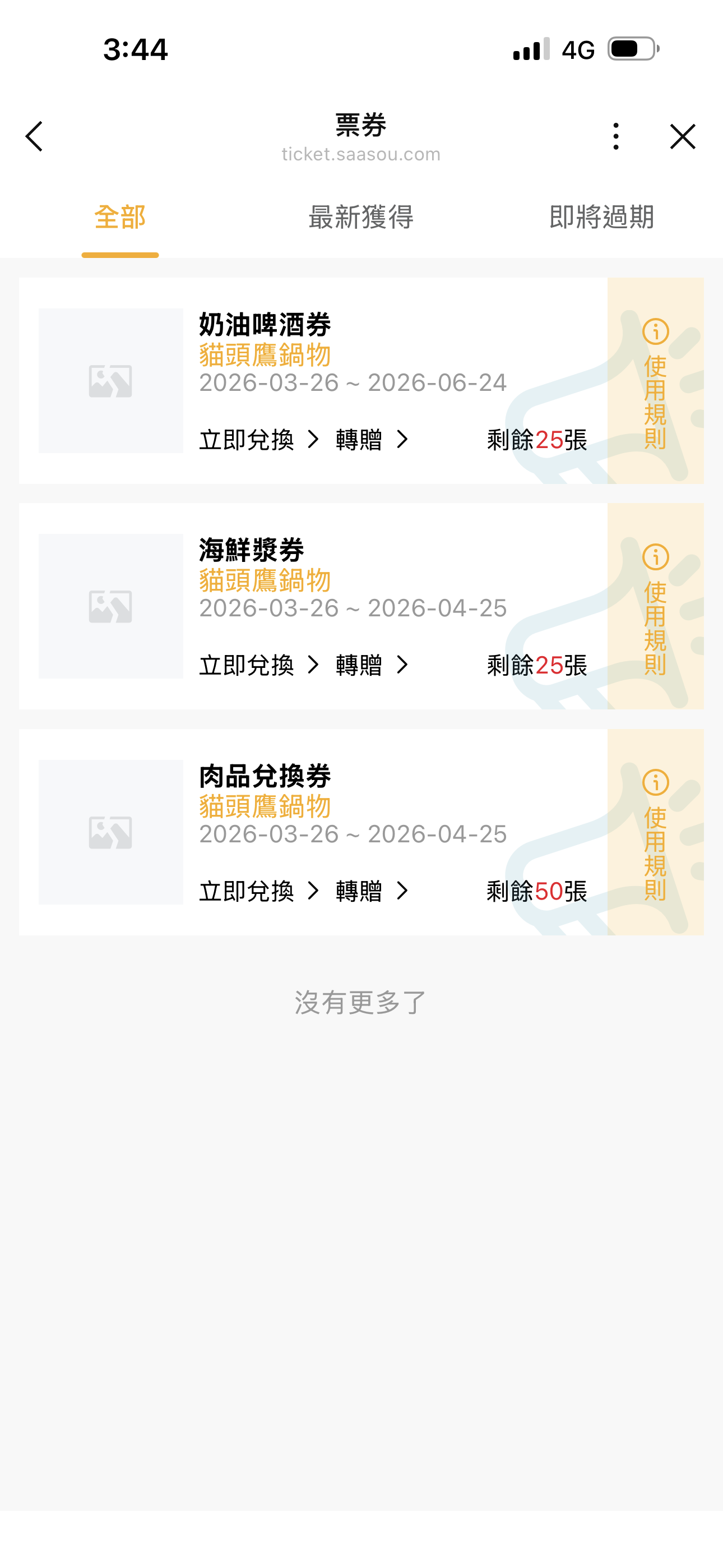Image resolution: width=723 pixels, height=1568 pixels.
Task: Tap 立即兌換 on 海鮮漿券
Action: coord(258,665)
